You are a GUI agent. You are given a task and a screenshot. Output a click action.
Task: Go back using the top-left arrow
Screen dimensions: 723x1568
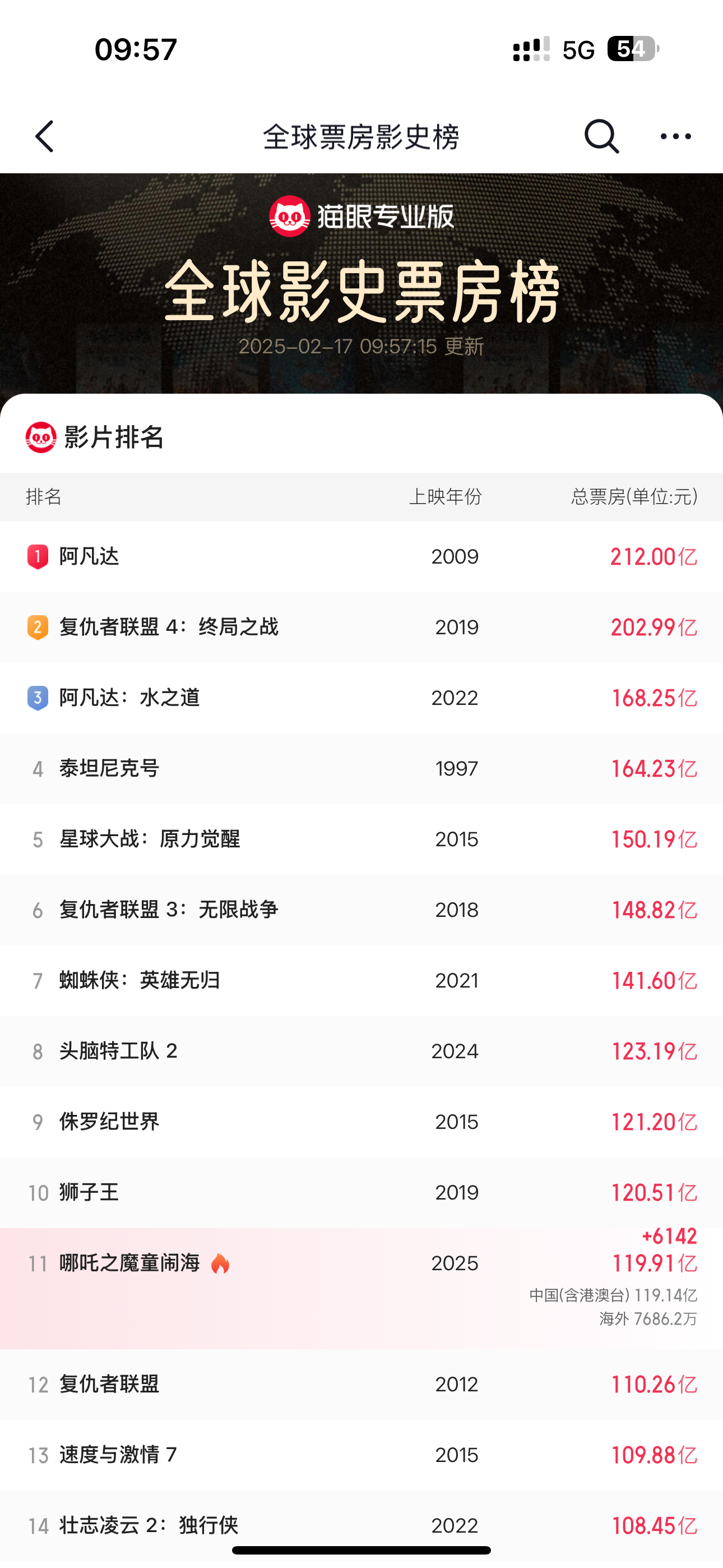click(x=44, y=136)
